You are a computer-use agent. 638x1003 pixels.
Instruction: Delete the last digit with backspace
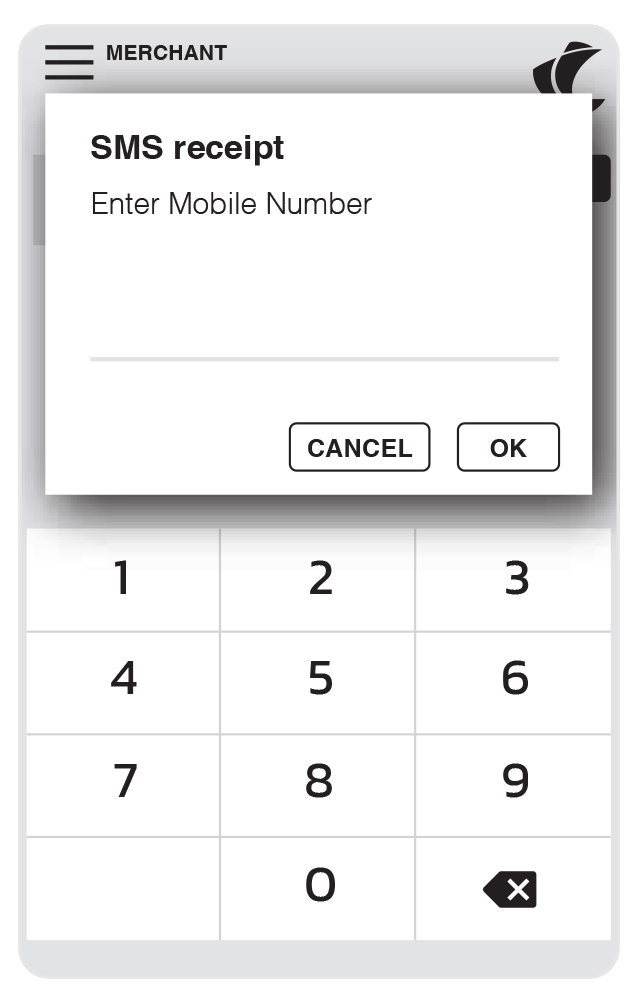510,889
